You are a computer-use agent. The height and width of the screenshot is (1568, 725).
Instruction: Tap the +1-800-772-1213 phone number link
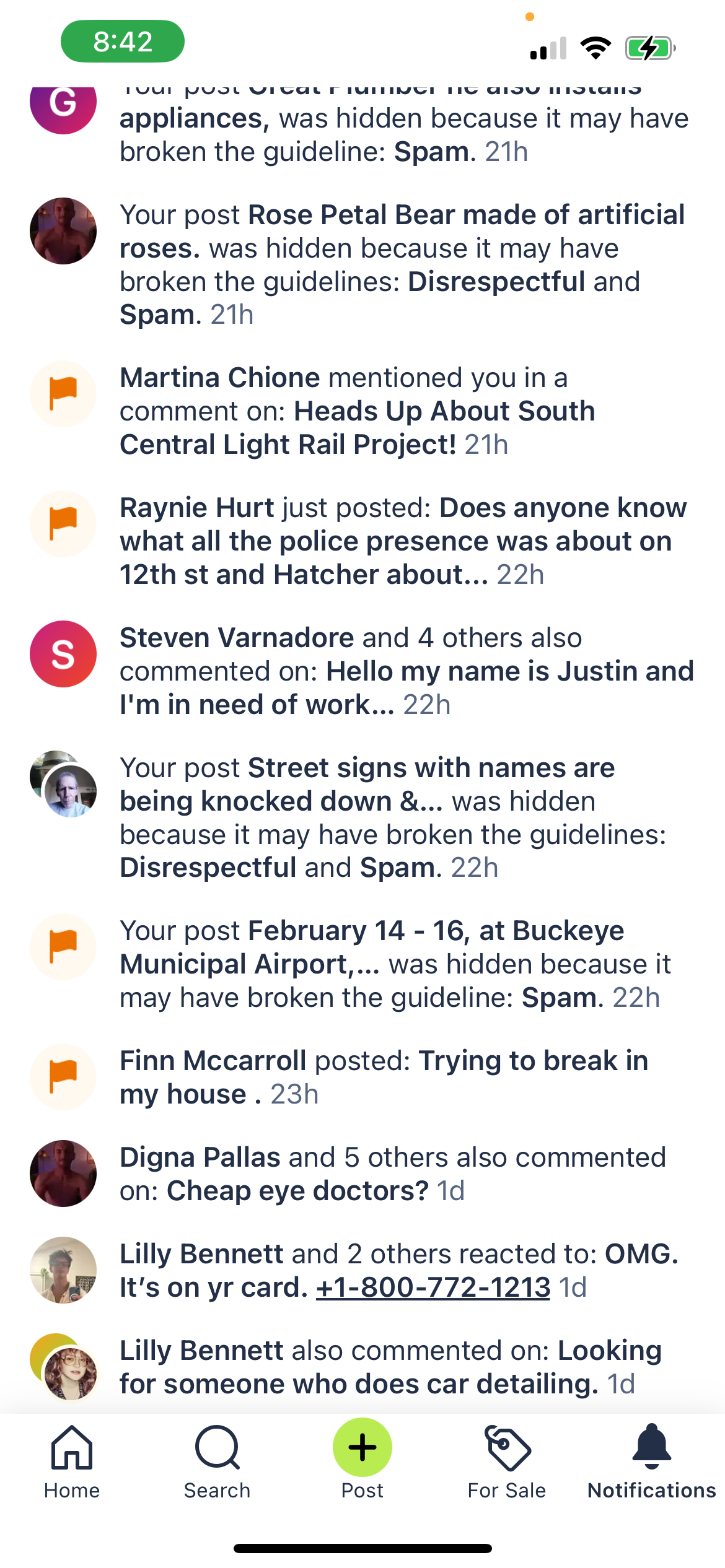[x=433, y=1287]
